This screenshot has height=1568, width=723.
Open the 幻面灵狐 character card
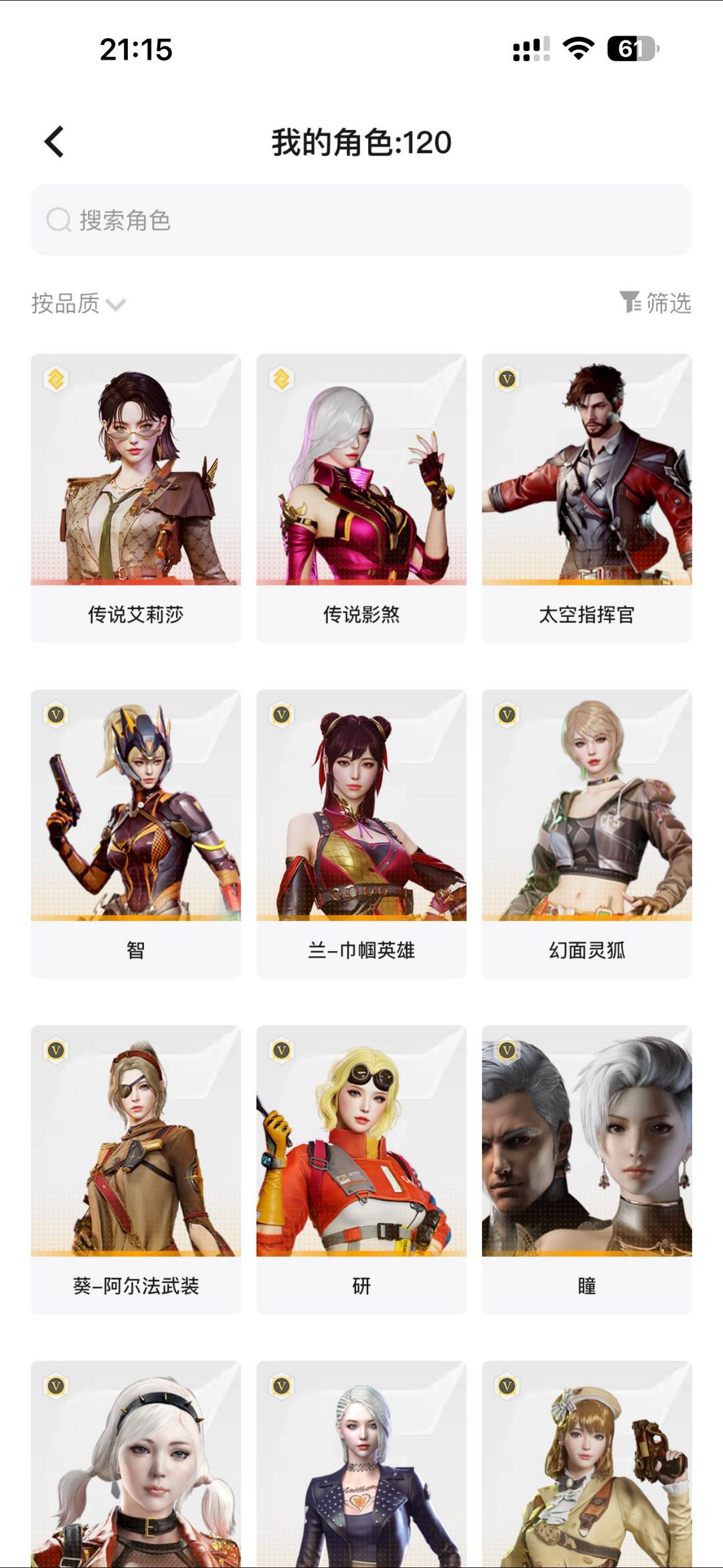[587, 833]
